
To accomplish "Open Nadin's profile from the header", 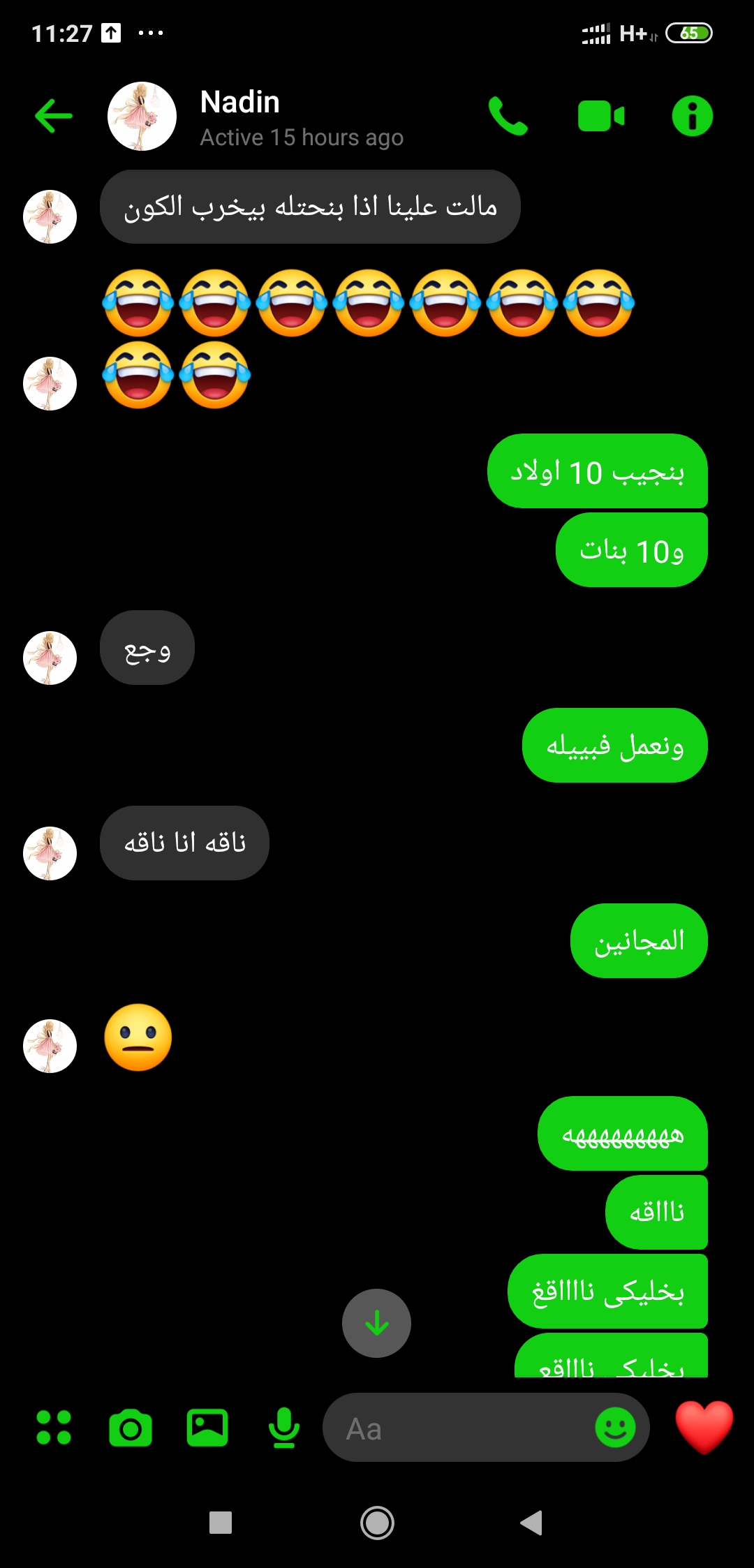I will pos(239,117).
